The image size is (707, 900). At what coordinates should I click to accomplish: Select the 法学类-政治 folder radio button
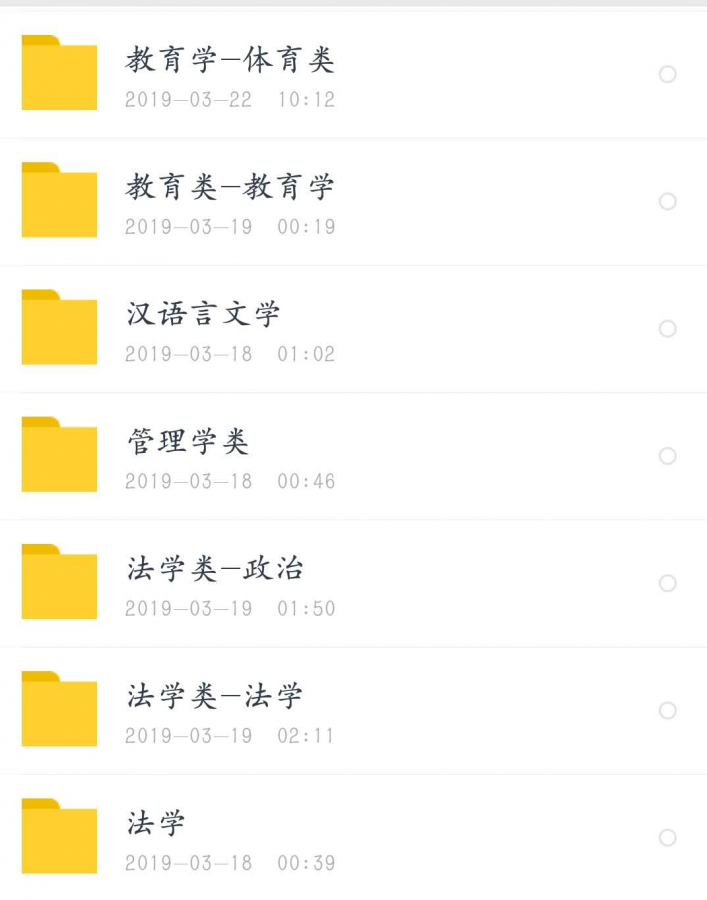click(x=668, y=583)
